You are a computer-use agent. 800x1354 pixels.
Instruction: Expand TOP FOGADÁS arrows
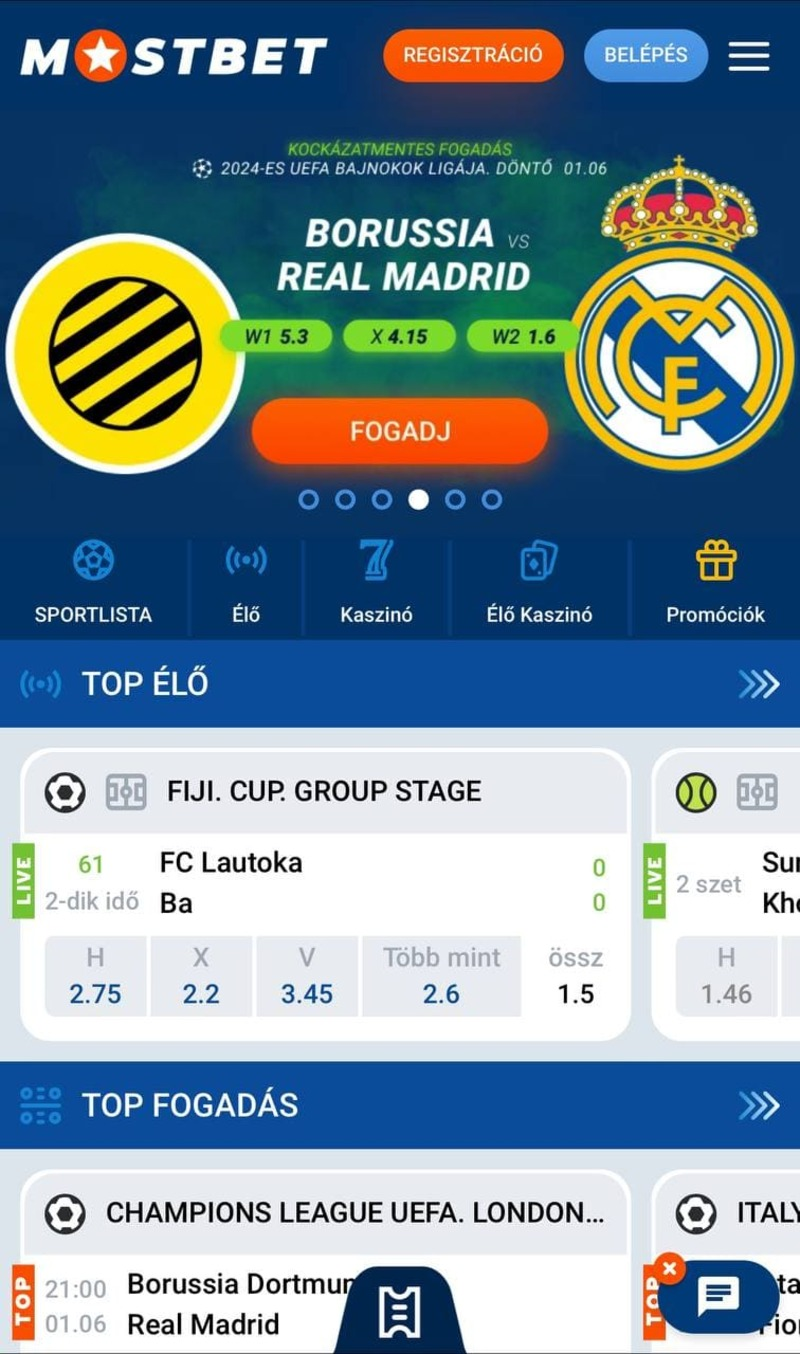click(758, 1105)
